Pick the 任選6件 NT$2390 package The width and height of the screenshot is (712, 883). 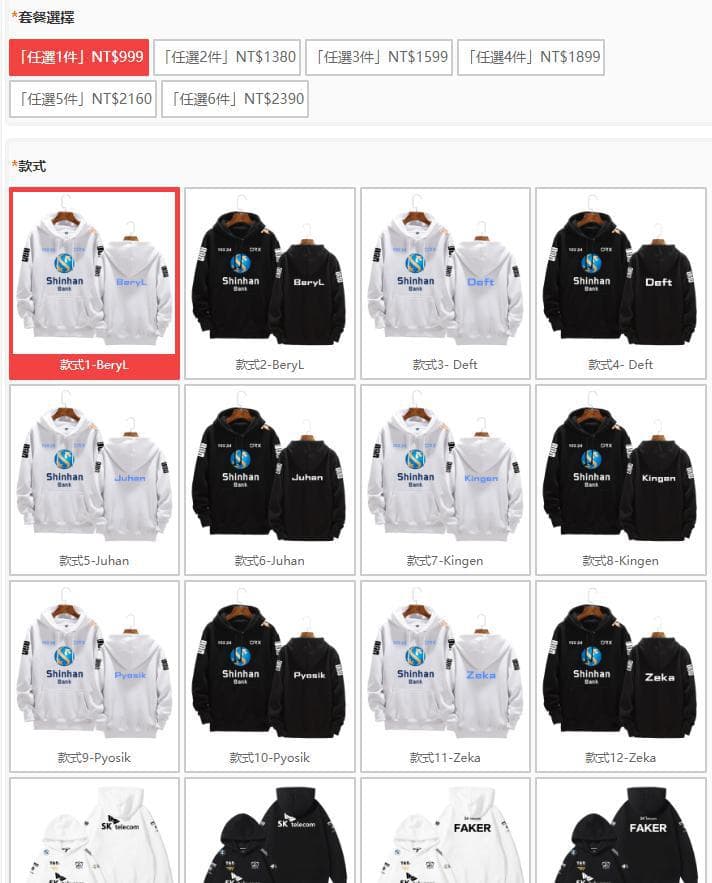234,99
